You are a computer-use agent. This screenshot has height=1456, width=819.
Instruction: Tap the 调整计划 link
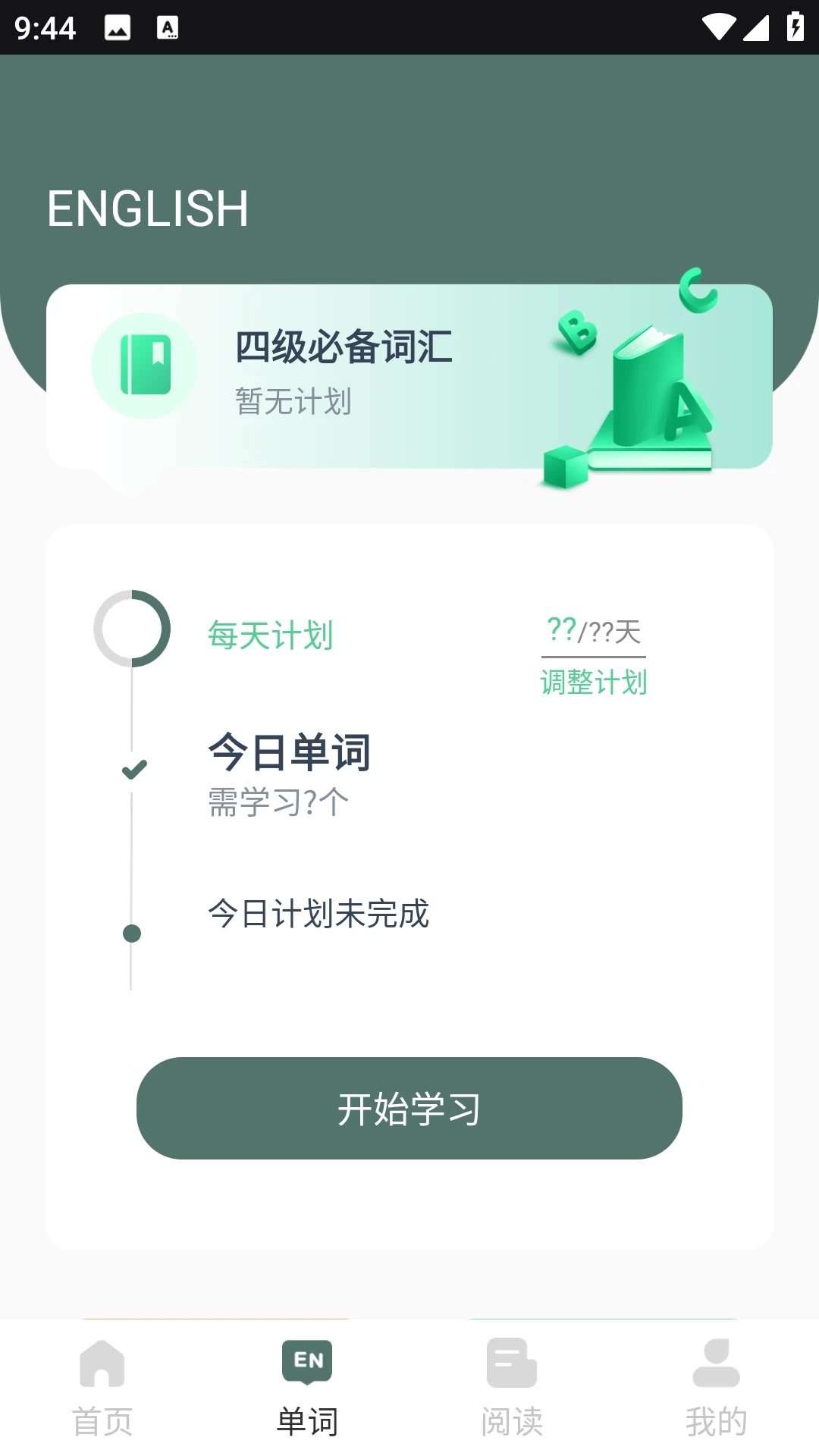[593, 682]
